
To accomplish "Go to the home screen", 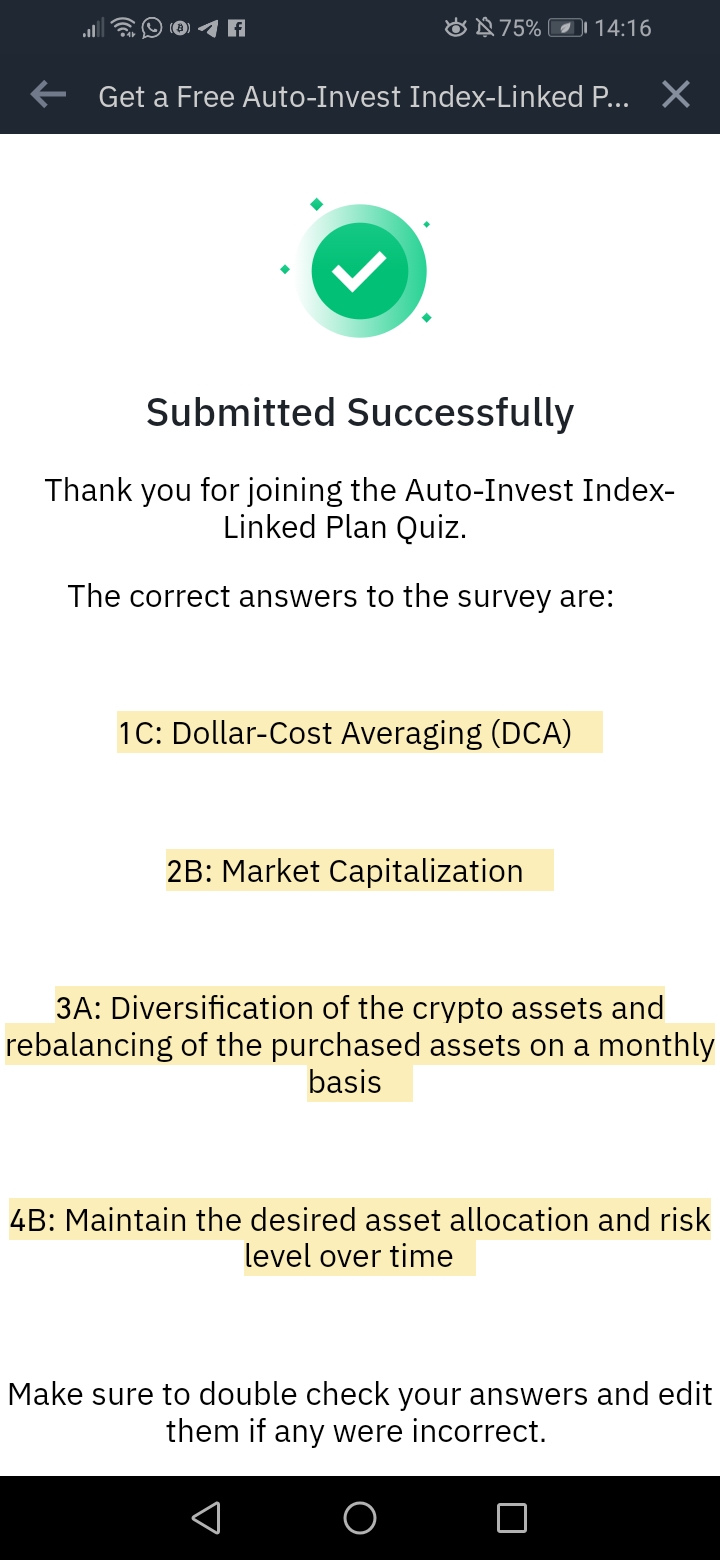I will pos(360,1518).
